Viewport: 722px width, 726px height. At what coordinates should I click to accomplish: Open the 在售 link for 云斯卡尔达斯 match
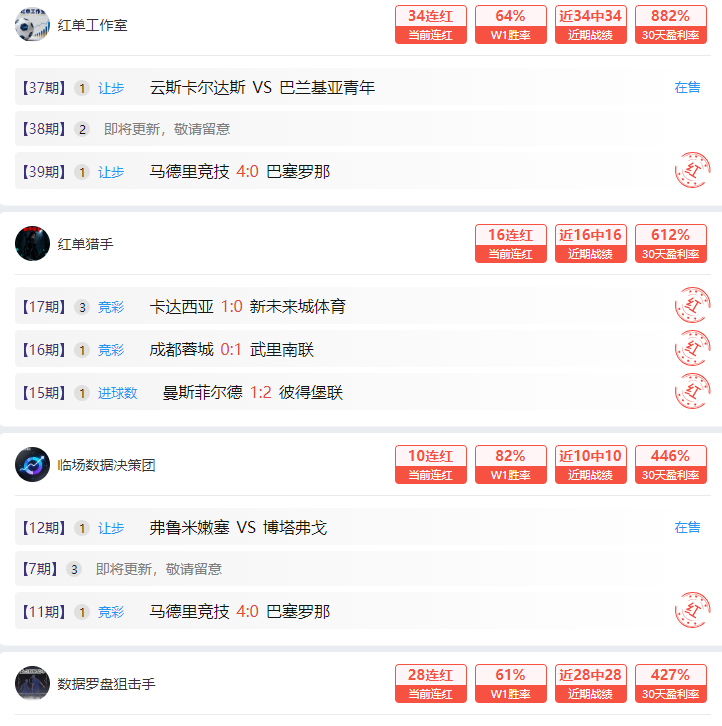click(687, 88)
